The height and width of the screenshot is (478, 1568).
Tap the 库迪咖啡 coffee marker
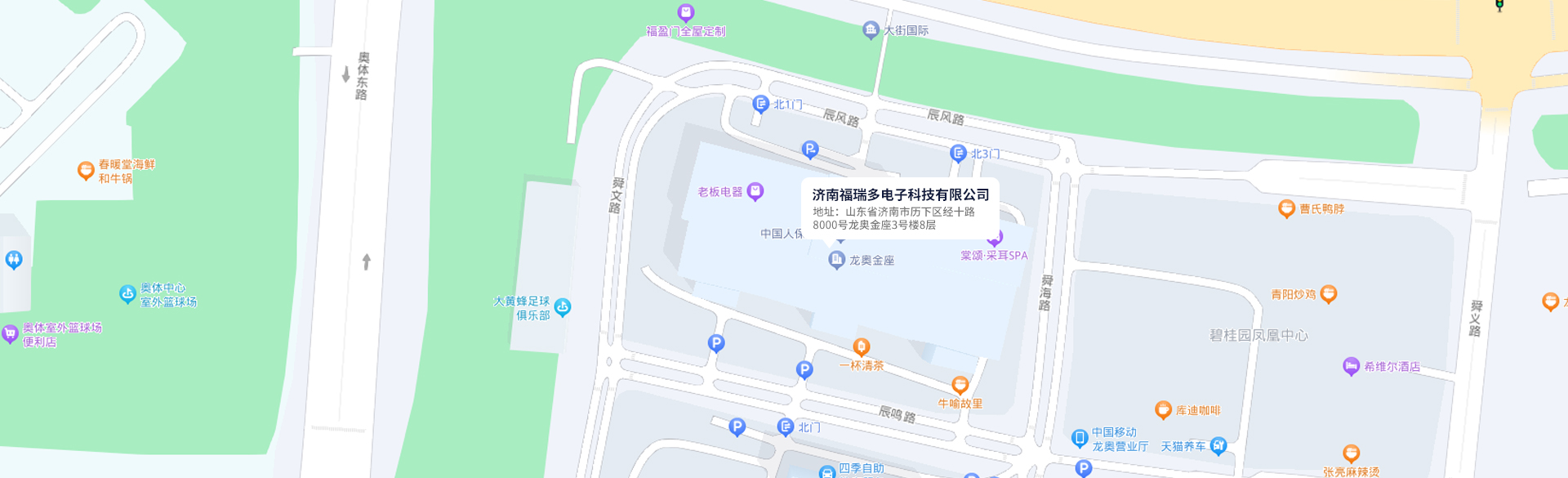click(1163, 409)
